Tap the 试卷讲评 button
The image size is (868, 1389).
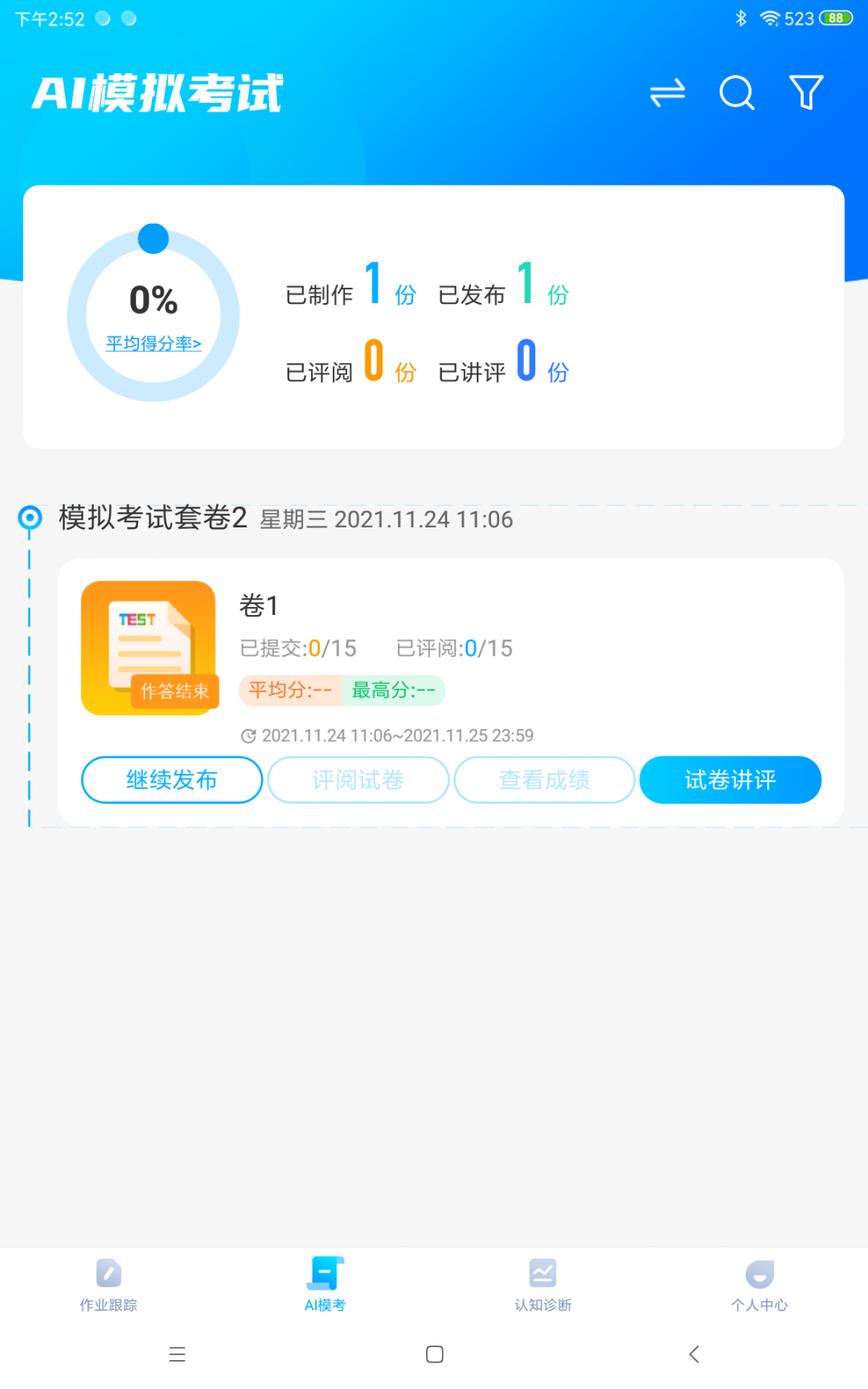[x=730, y=780]
